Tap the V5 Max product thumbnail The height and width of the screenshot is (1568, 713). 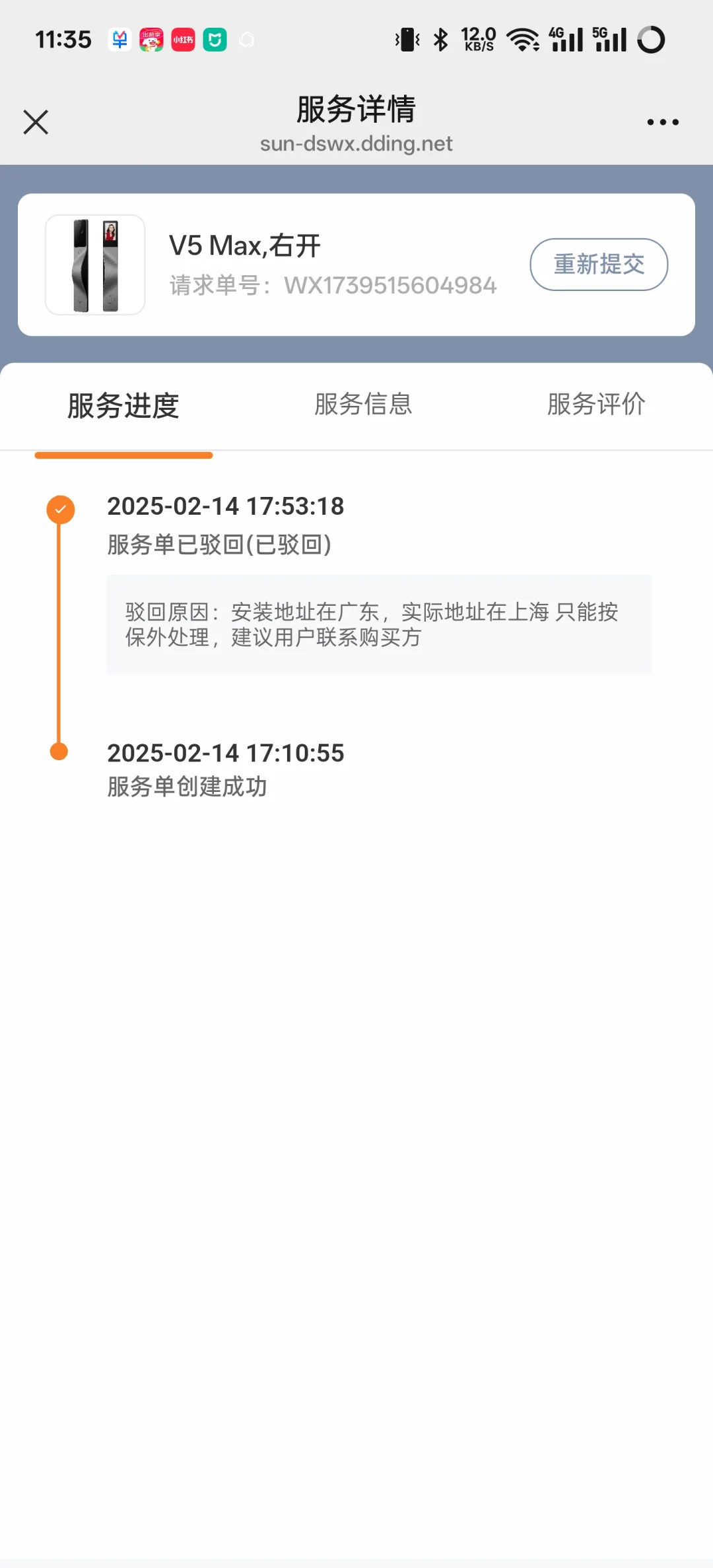coord(94,264)
